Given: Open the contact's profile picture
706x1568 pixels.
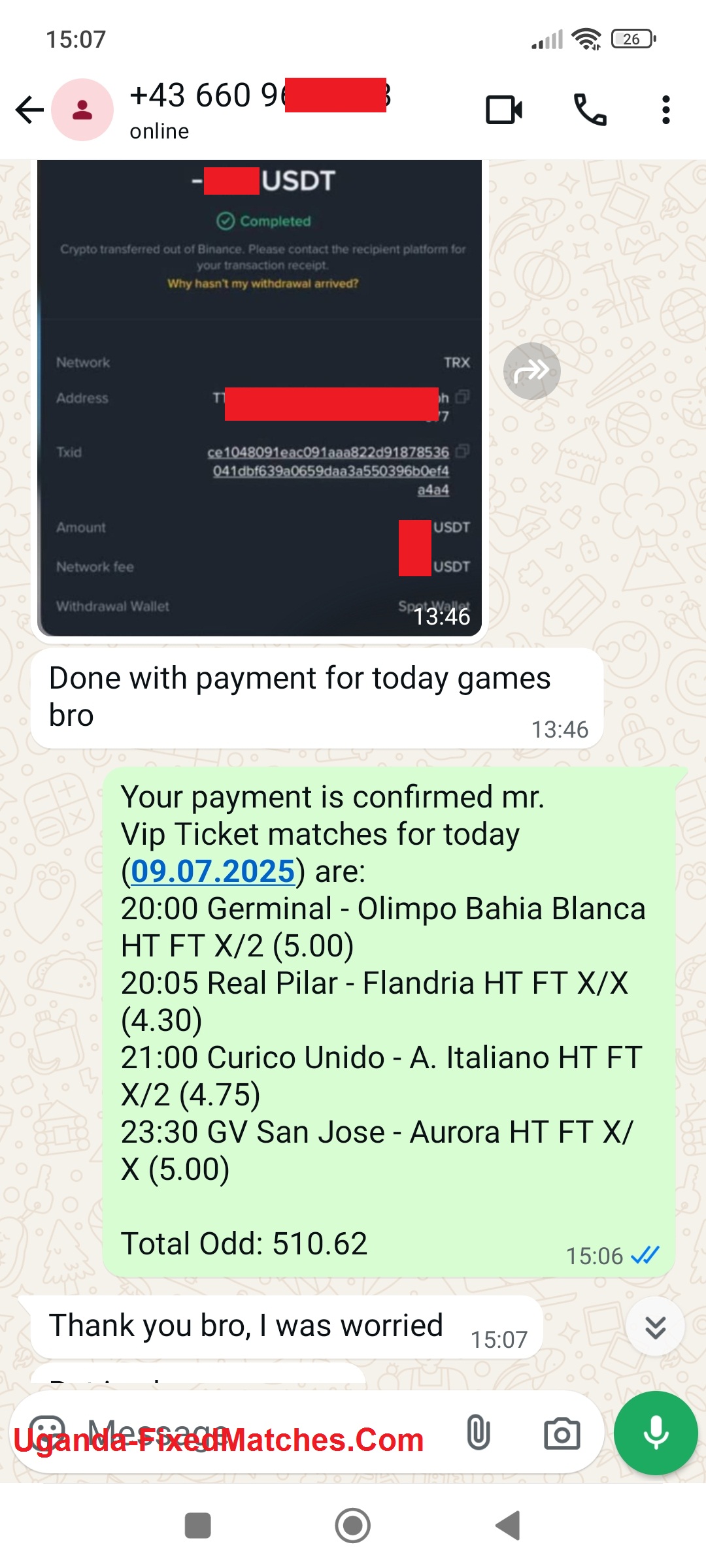Looking at the screenshot, I should pos(82,110).
